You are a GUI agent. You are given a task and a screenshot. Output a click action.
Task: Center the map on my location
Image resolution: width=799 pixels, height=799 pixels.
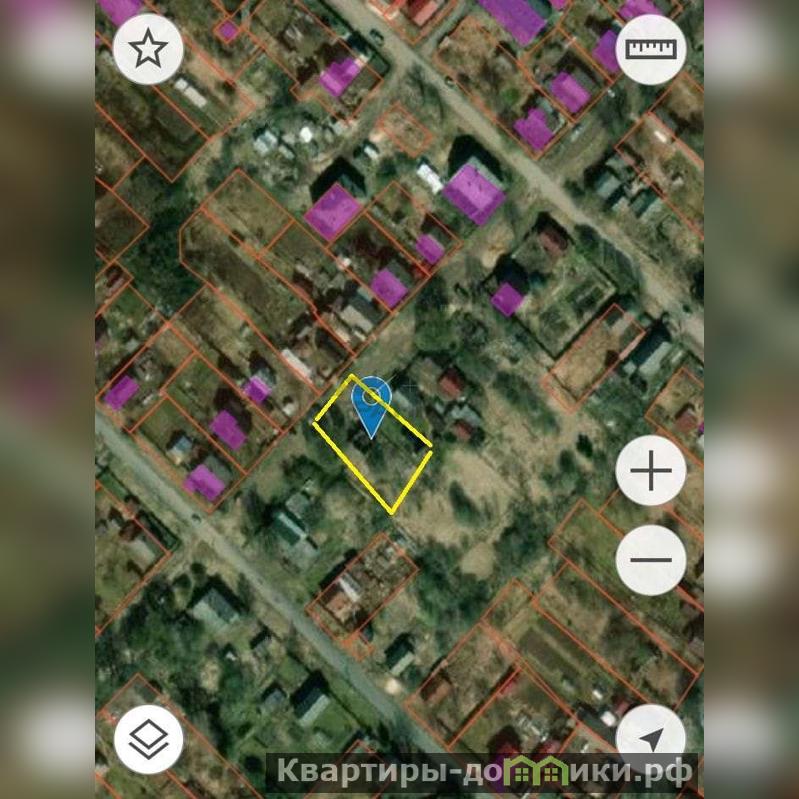click(650, 739)
